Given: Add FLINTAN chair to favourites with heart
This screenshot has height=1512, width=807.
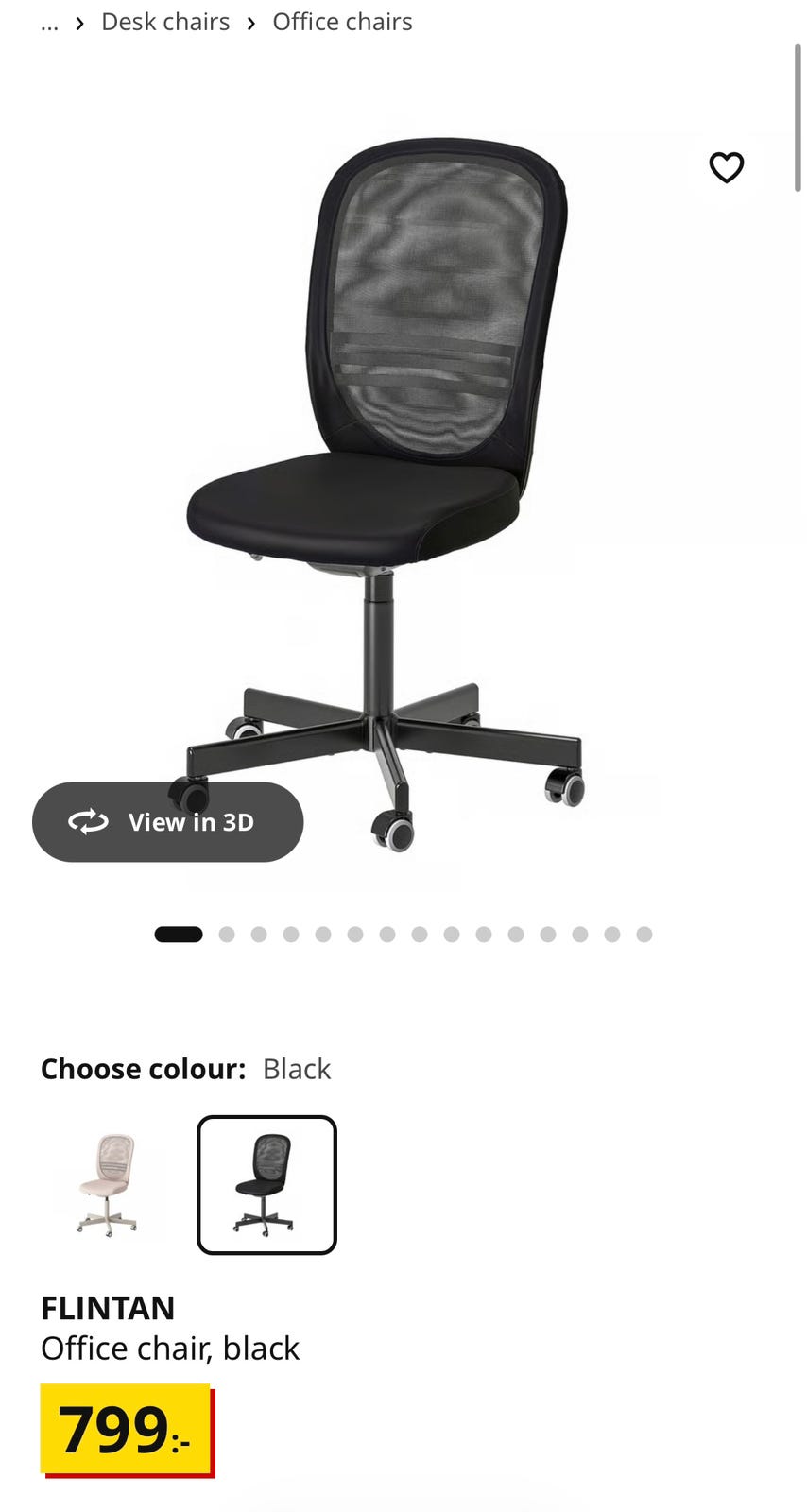Looking at the screenshot, I should pyautogui.click(x=726, y=168).
